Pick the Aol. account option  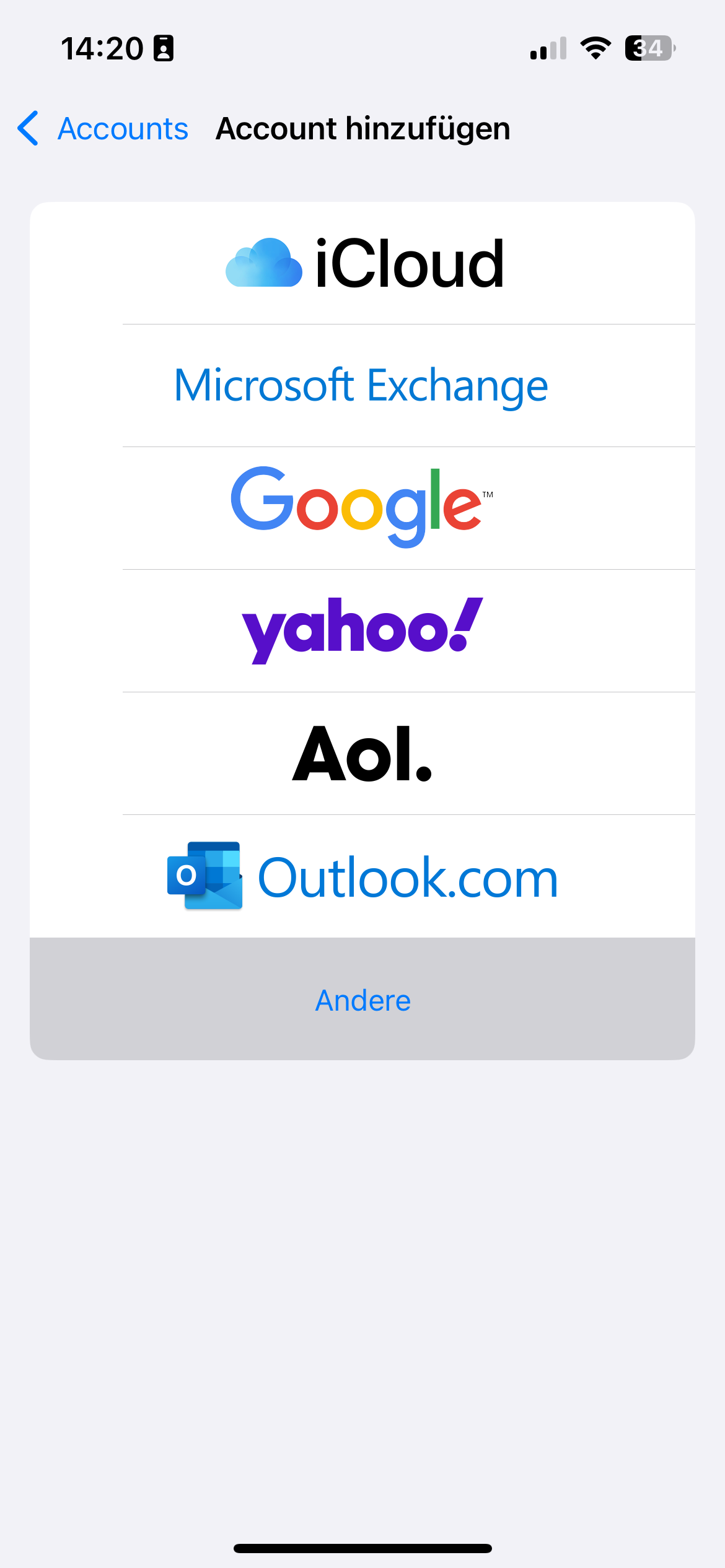(x=362, y=753)
